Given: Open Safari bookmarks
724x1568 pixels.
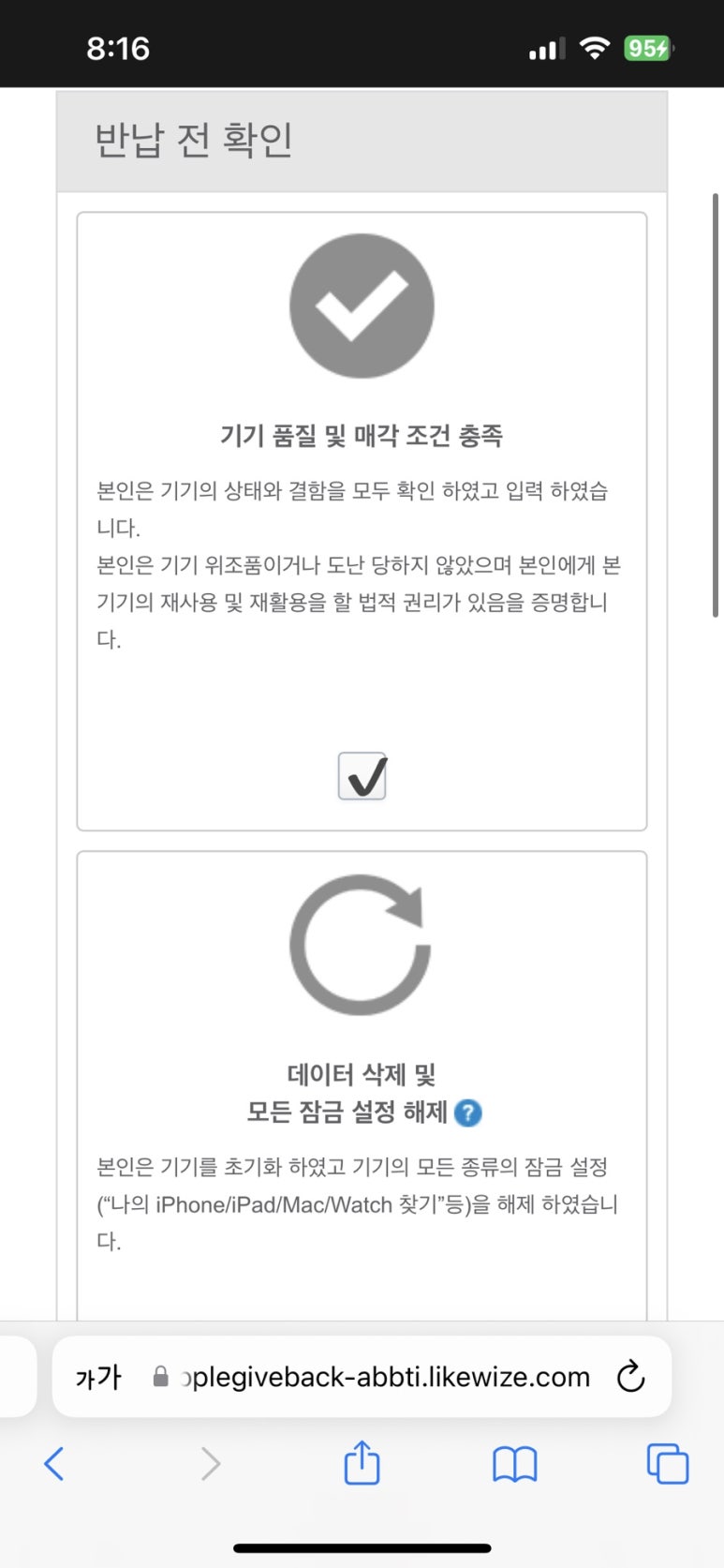Looking at the screenshot, I should pos(514,1464).
